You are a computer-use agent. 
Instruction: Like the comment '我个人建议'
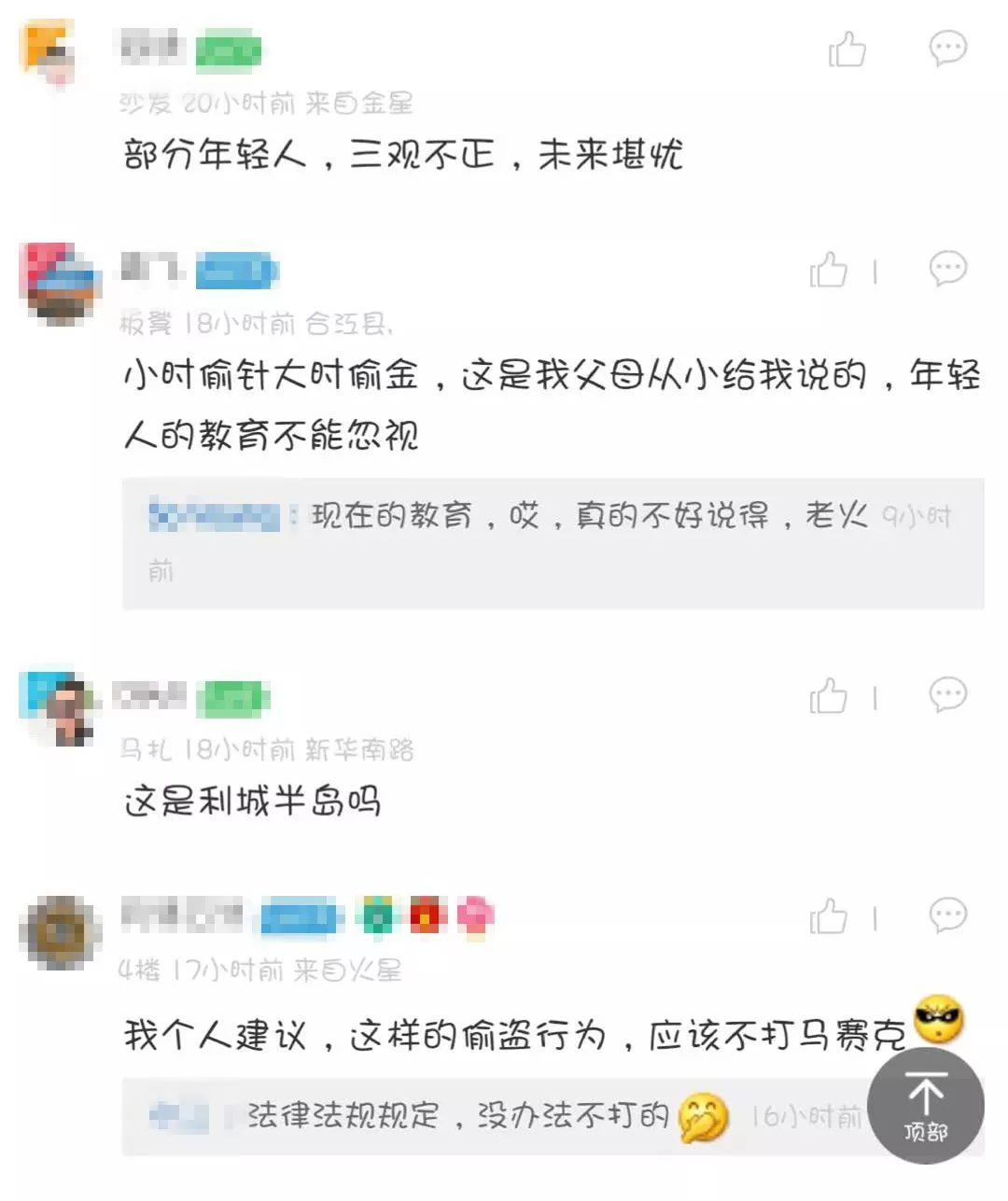click(x=829, y=917)
